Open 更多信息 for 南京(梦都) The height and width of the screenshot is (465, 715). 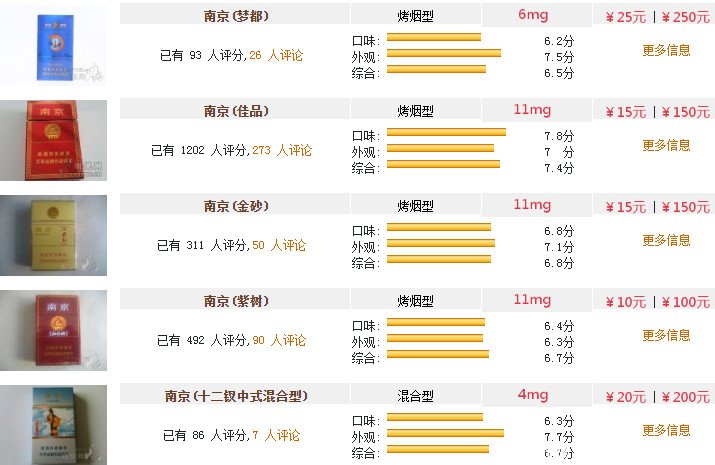[666, 50]
